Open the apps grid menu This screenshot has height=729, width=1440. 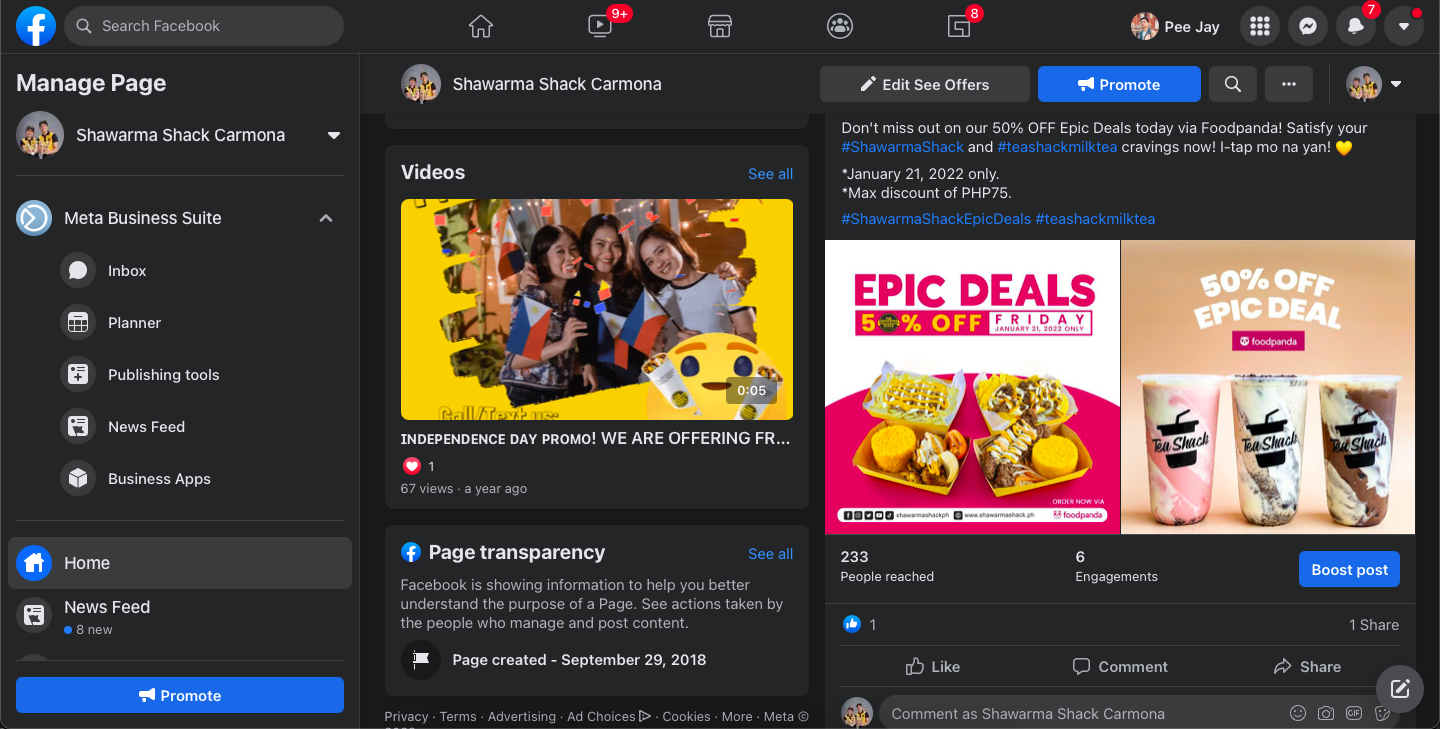(1260, 27)
